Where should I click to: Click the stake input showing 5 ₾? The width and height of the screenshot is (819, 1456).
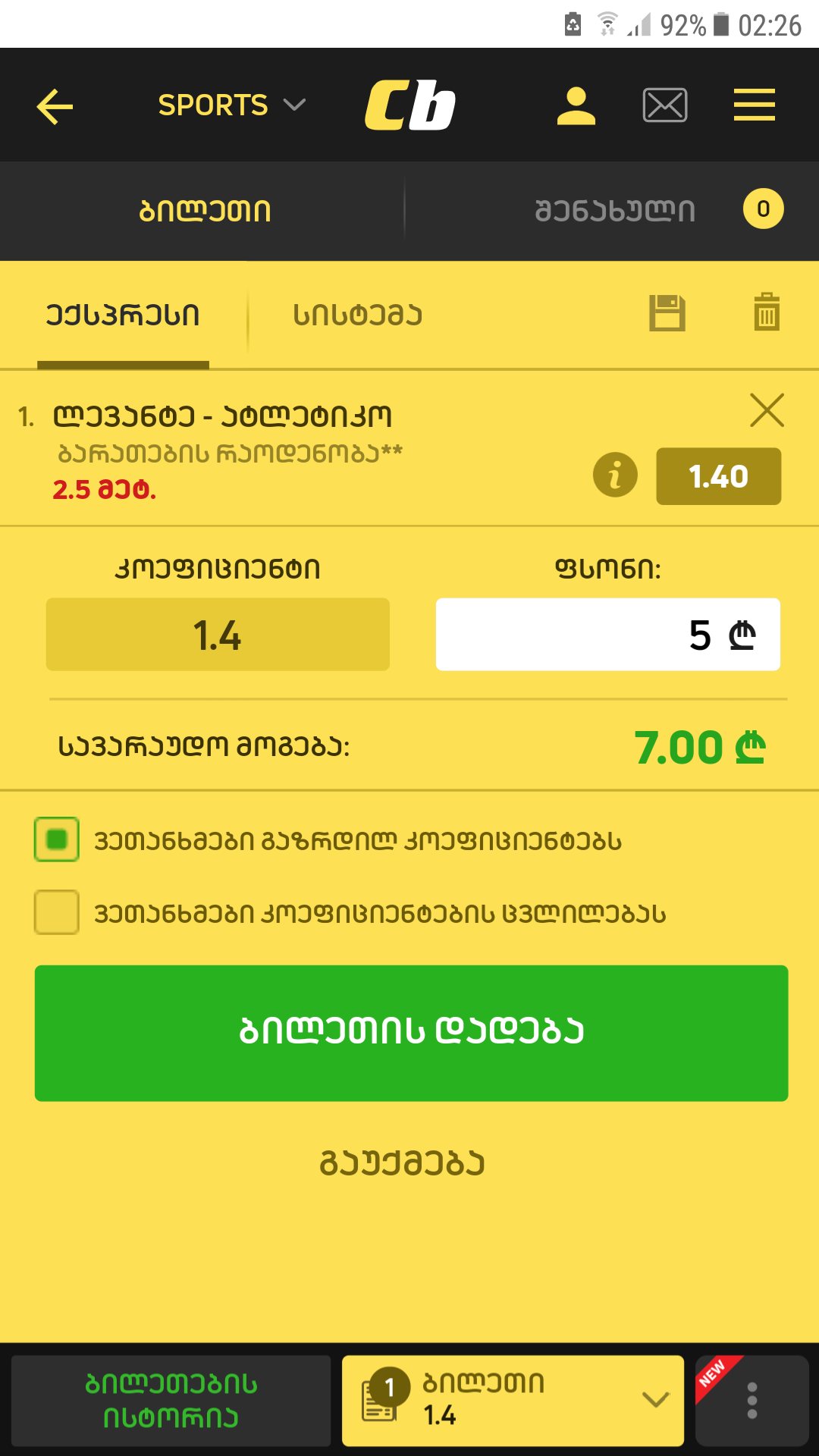point(607,635)
